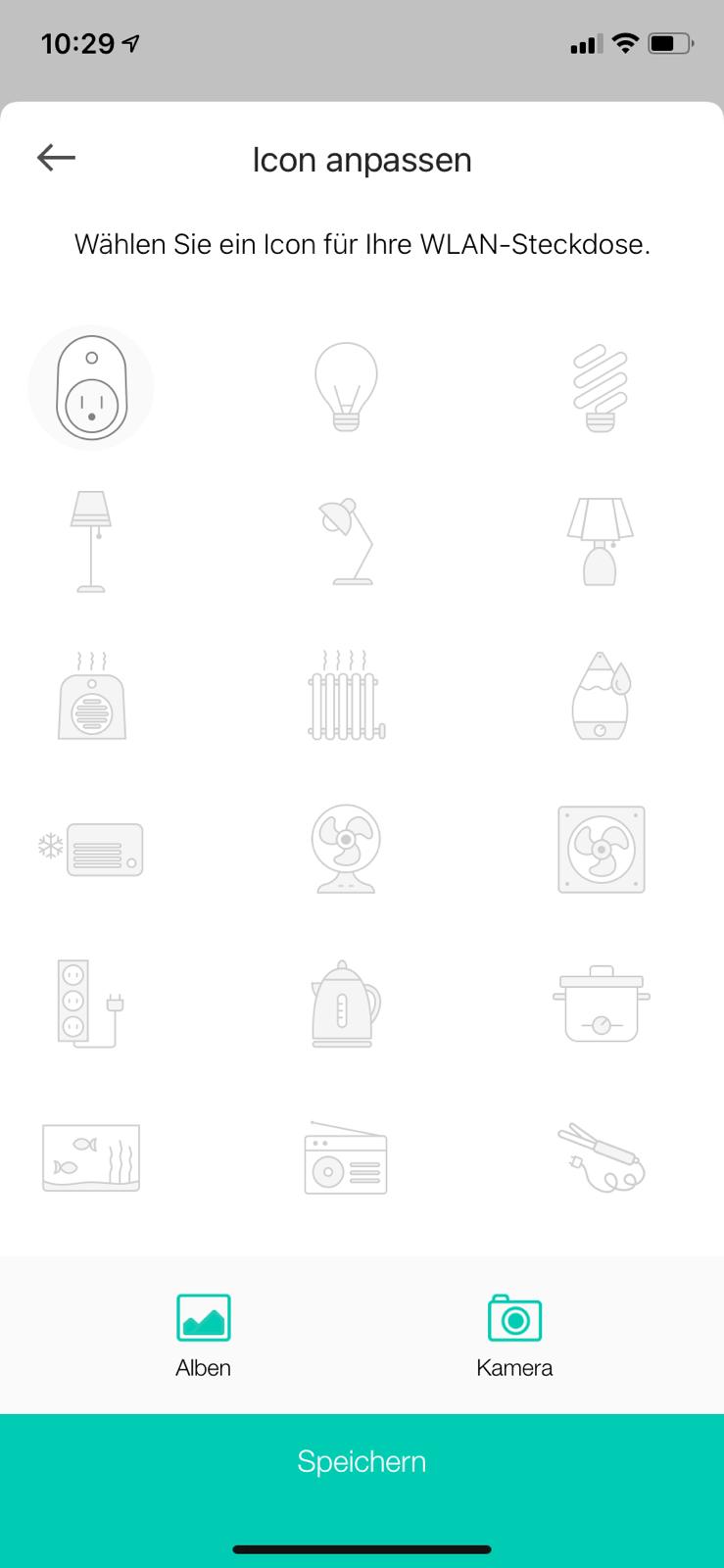Image resolution: width=724 pixels, height=1568 pixels.
Task: Open Alben to pick a photo
Action: pyautogui.click(x=204, y=1335)
